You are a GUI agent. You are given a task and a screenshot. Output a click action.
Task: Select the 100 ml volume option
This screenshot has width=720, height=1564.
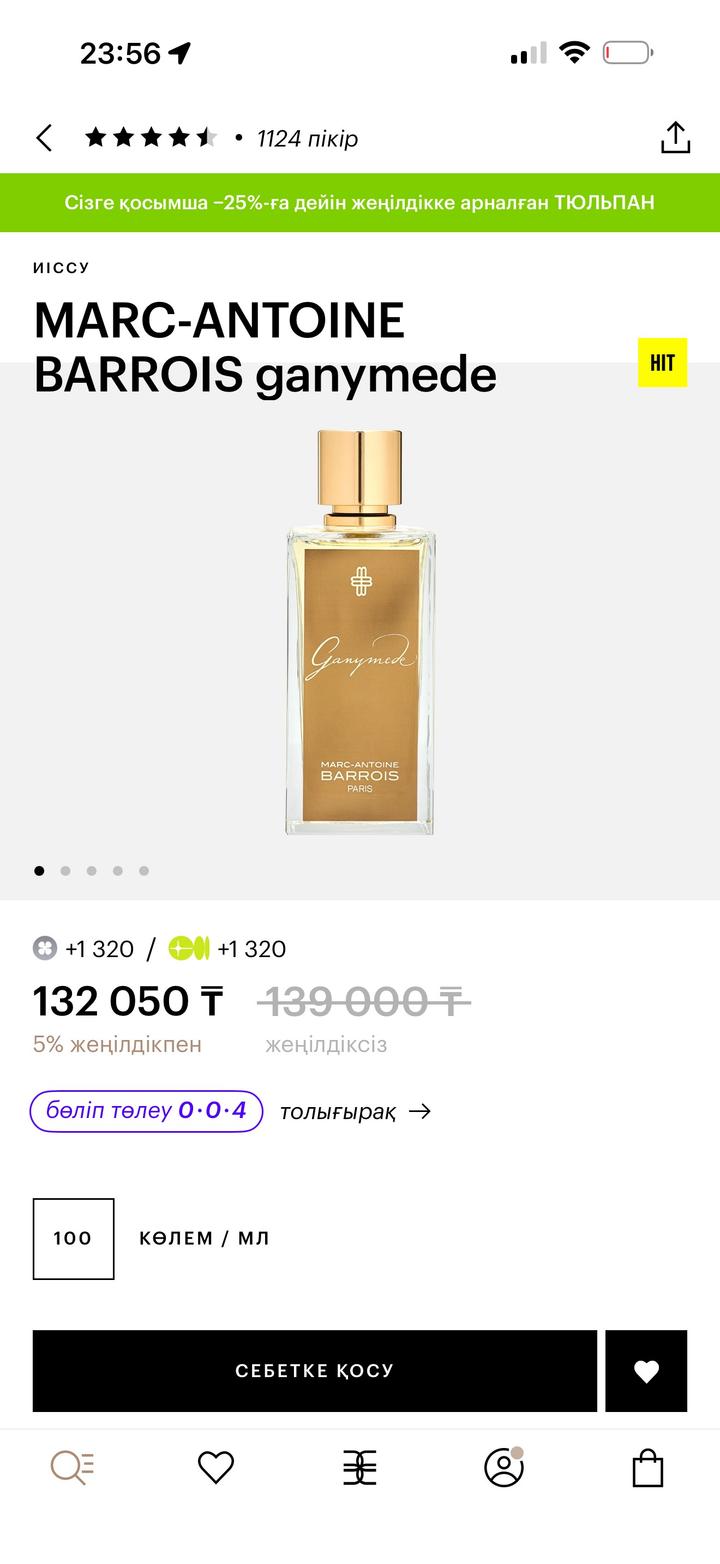coord(73,1239)
